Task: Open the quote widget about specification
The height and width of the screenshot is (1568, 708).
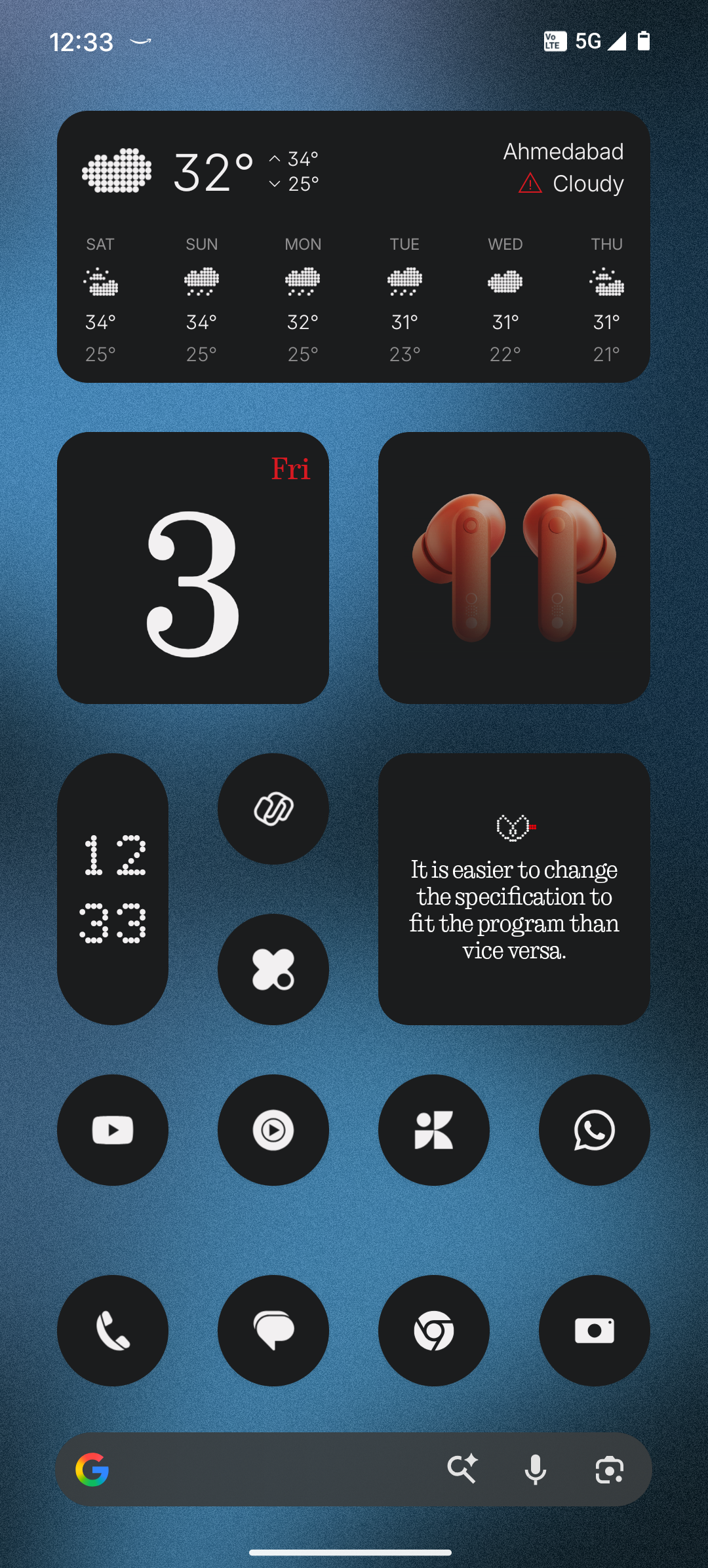Action: 514,889
